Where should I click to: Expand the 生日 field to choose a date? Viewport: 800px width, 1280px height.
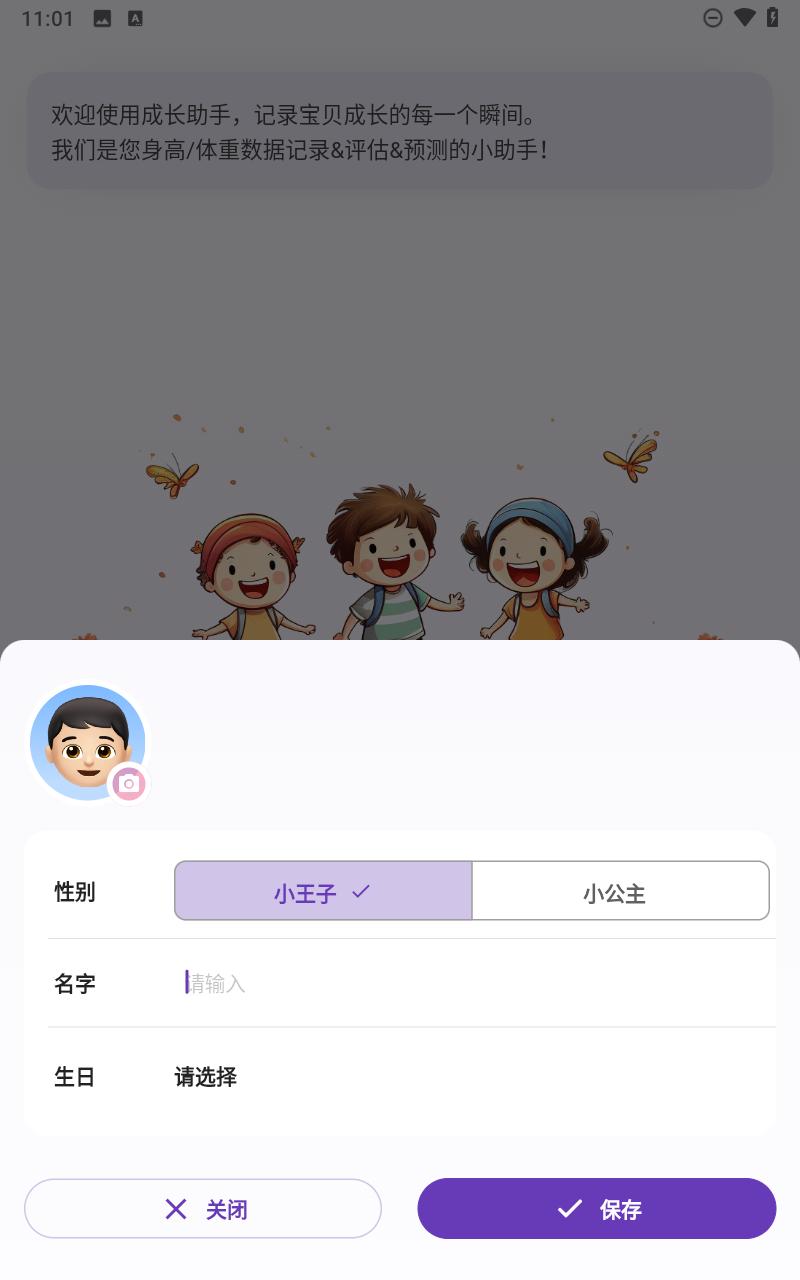click(x=205, y=1077)
